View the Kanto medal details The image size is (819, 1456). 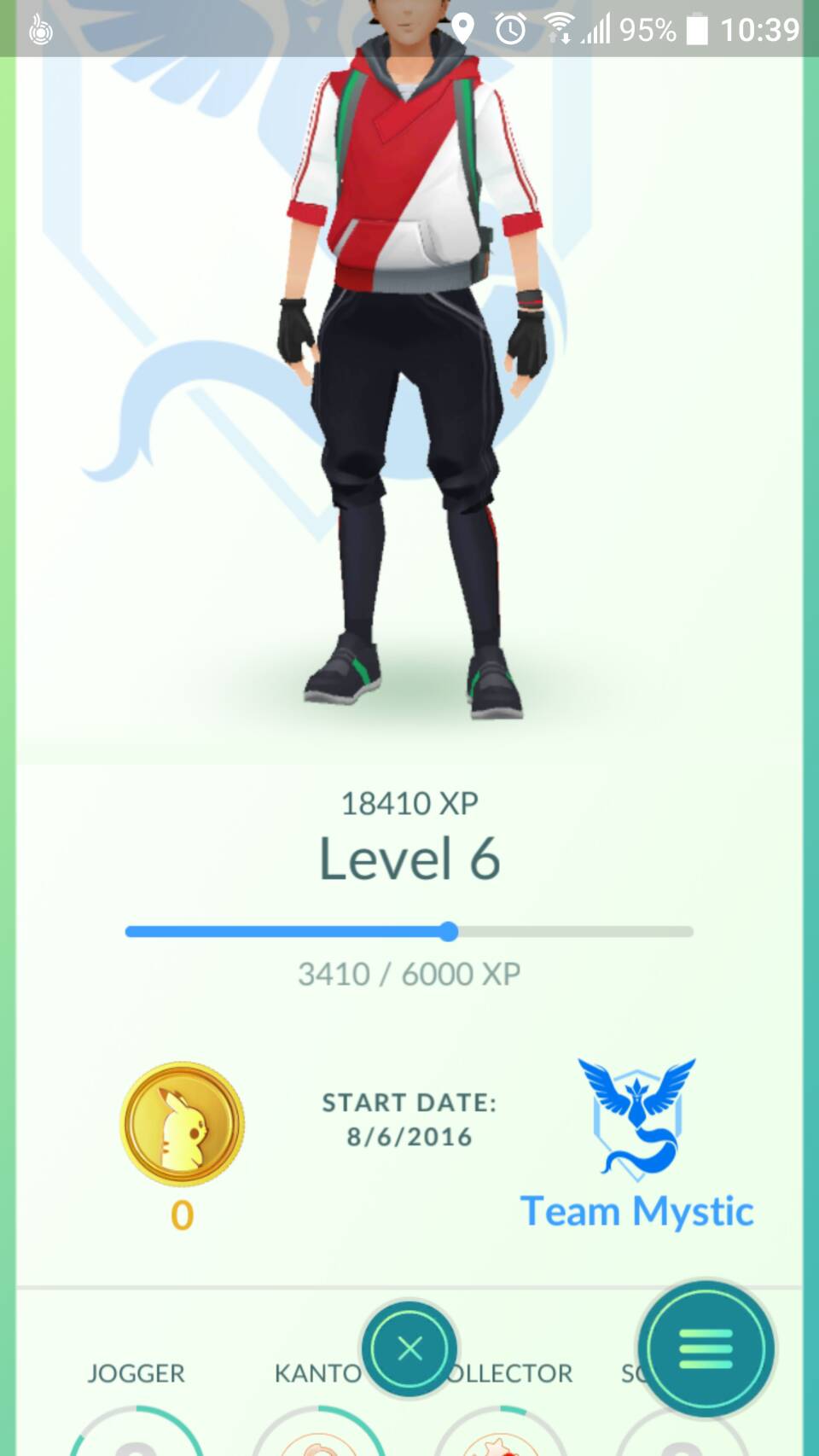318,1427
